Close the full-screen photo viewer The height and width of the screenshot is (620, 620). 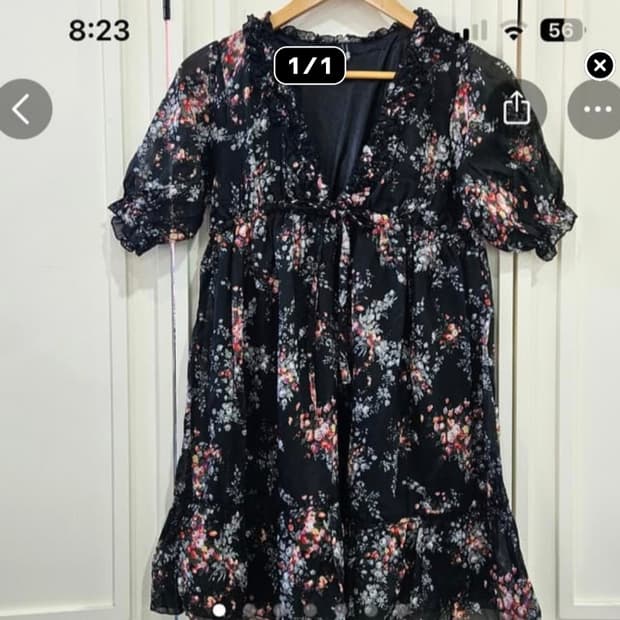tap(599, 66)
